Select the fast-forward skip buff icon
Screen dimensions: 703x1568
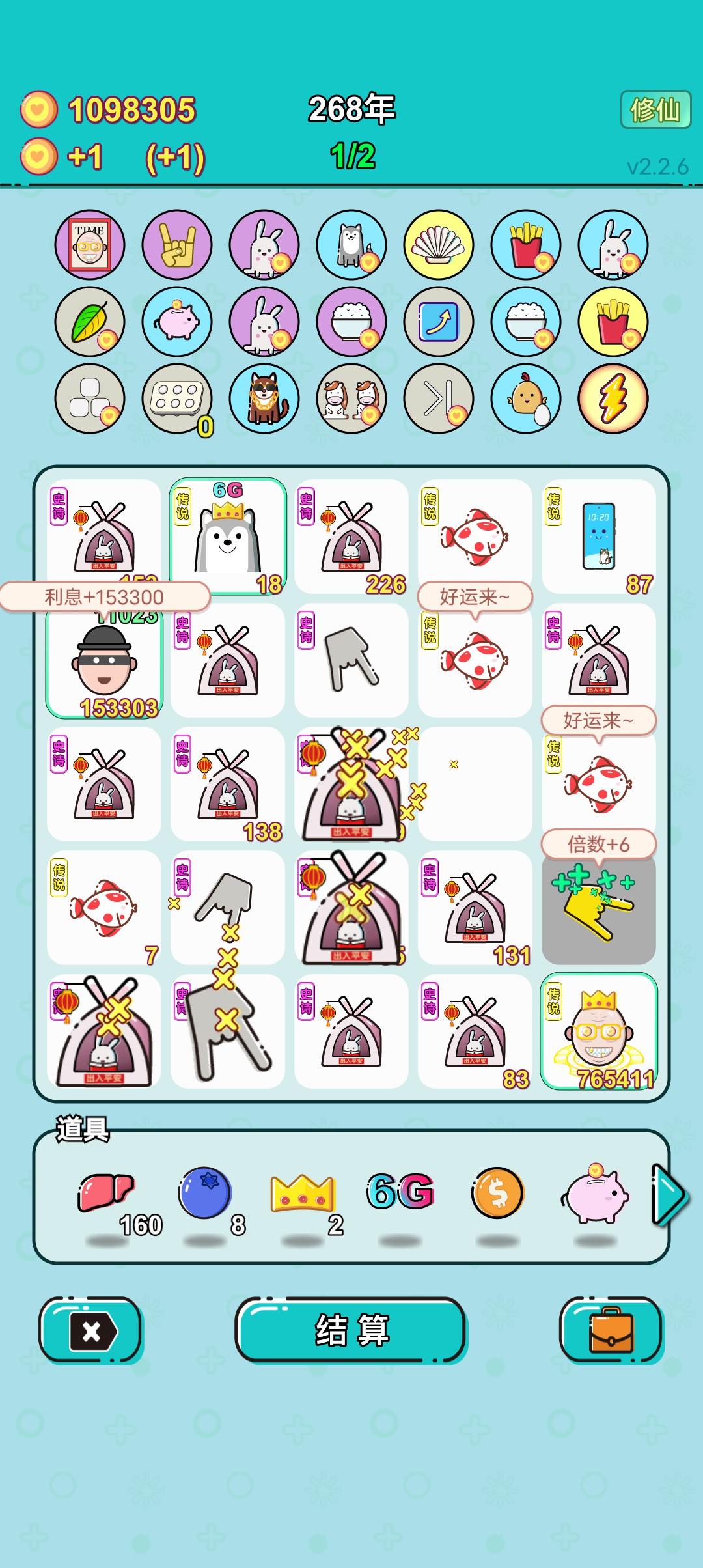(439, 399)
